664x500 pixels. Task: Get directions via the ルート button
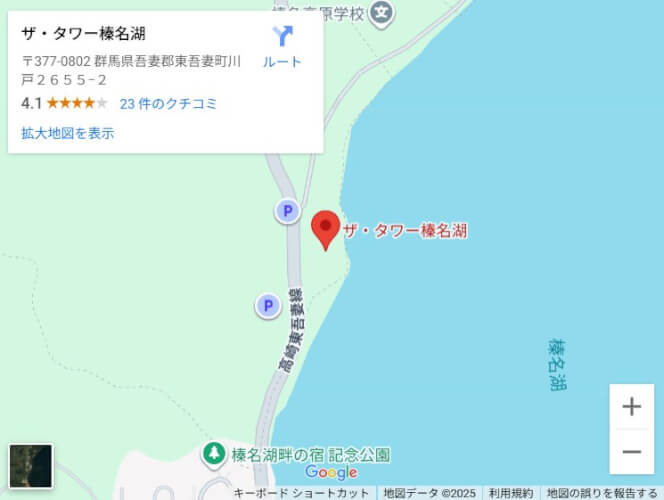pyautogui.click(x=282, y=46)
